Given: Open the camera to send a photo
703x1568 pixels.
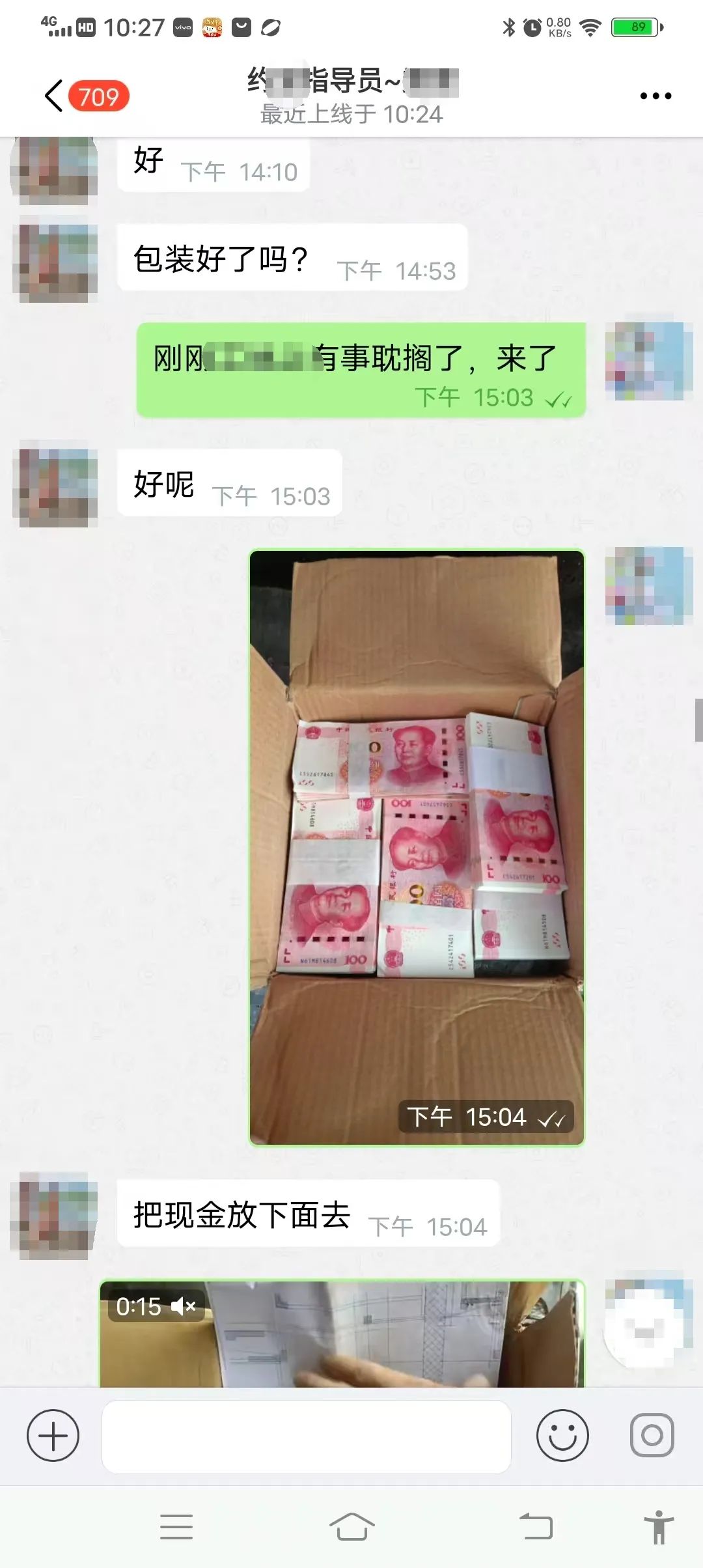Looking at the screenshot, I should [652, 1435].
